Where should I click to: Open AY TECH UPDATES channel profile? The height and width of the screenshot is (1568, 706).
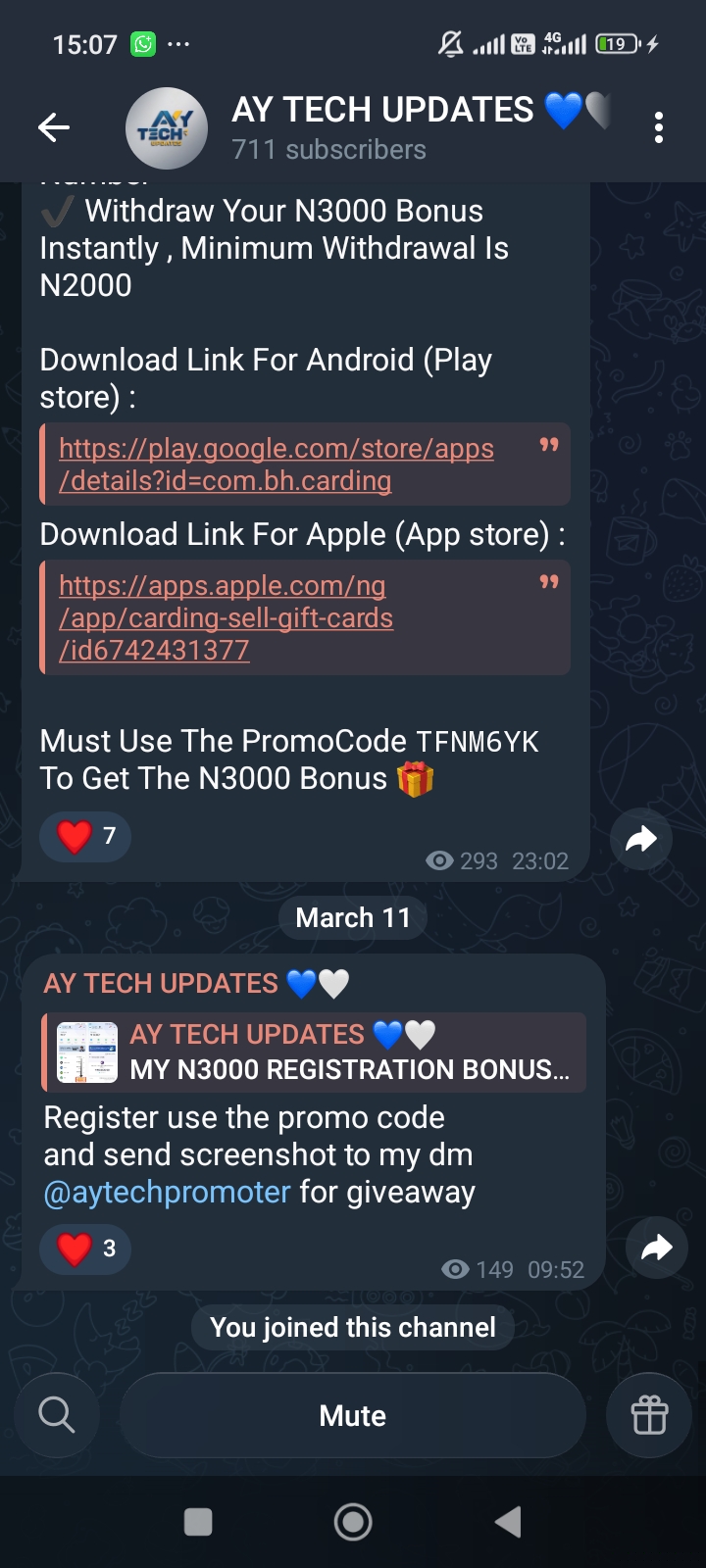tap(382, 127)
